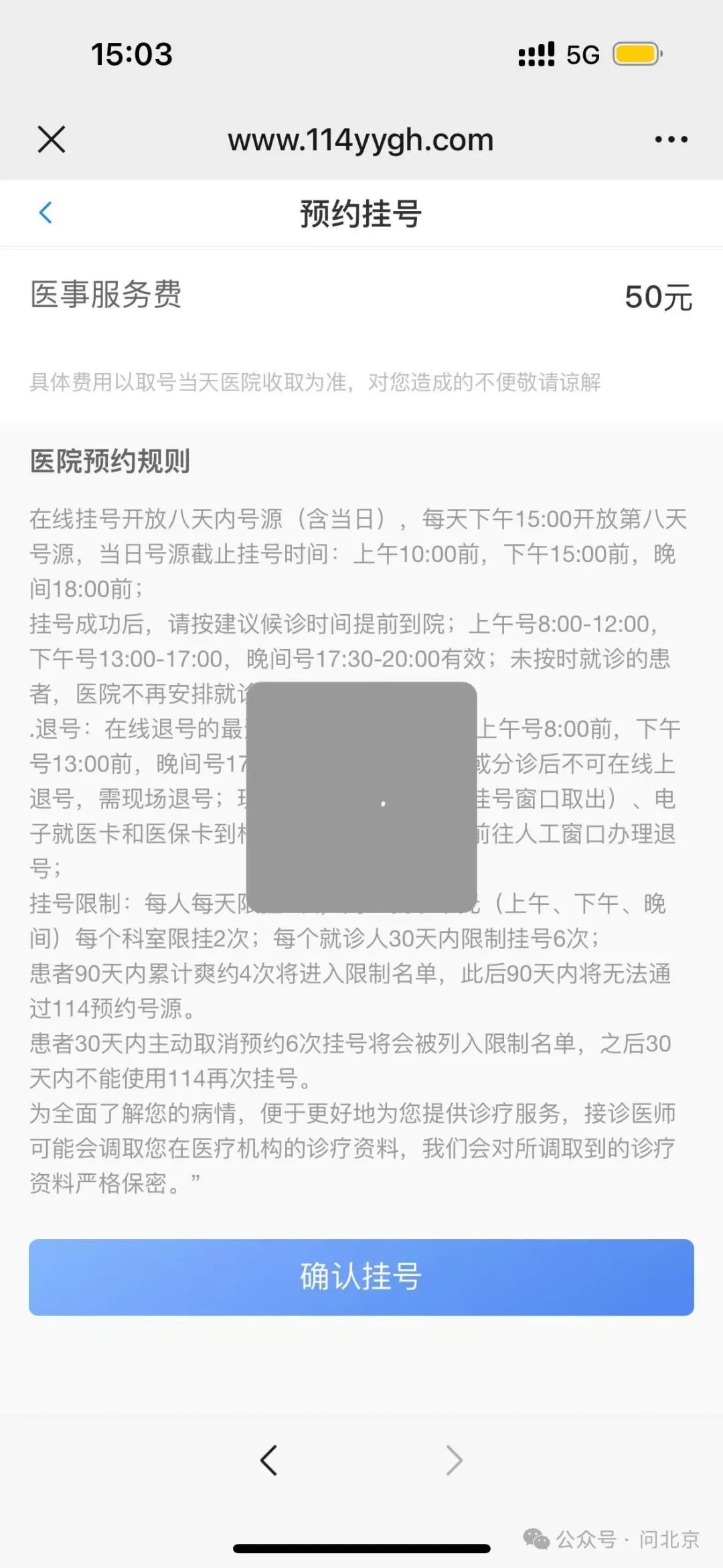Navigate forward in the bottom browser bar
Viewport: 723px width, 1568px height.
pyautogui.click(x=454, y=1460)
